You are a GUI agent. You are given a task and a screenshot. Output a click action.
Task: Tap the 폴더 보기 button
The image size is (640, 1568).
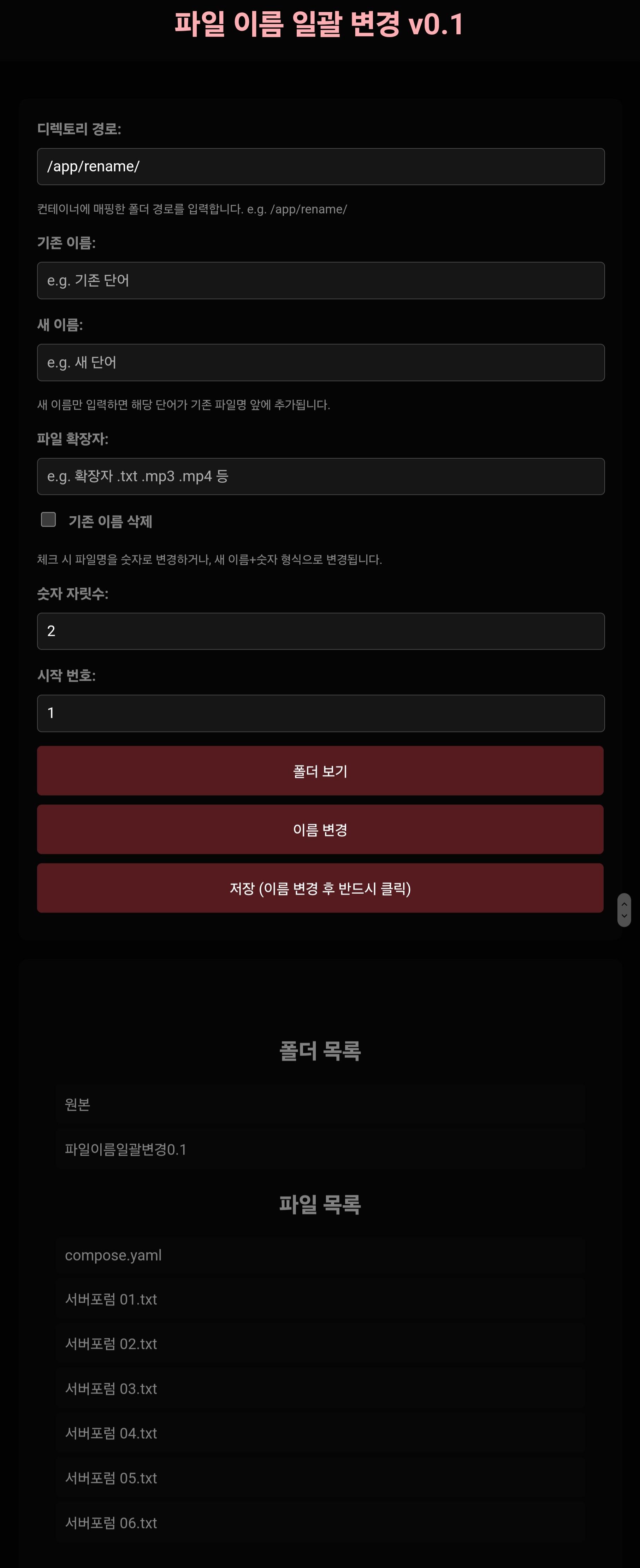click(x=320, y=771)
